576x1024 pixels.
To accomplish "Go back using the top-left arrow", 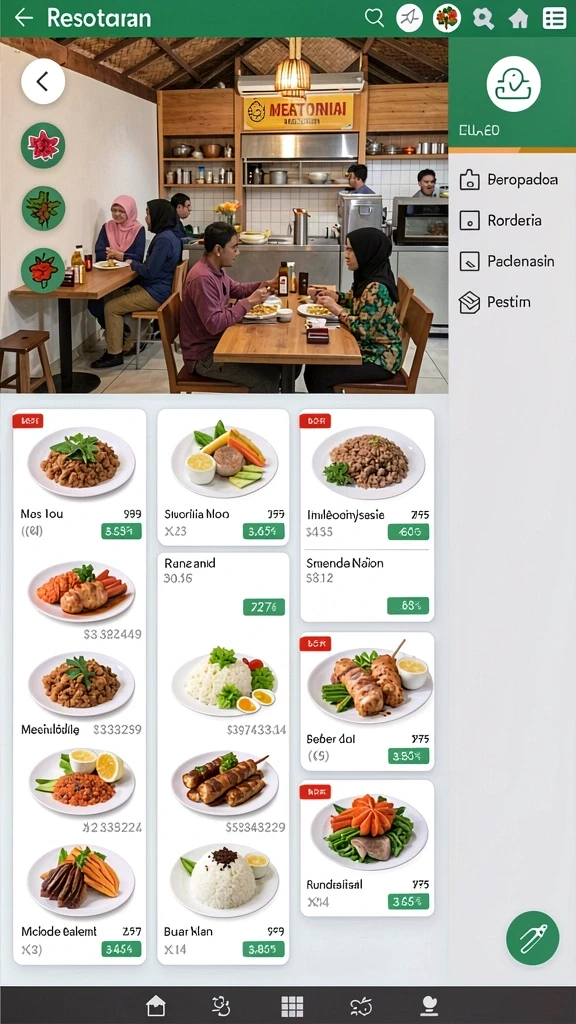I will 24,18.
